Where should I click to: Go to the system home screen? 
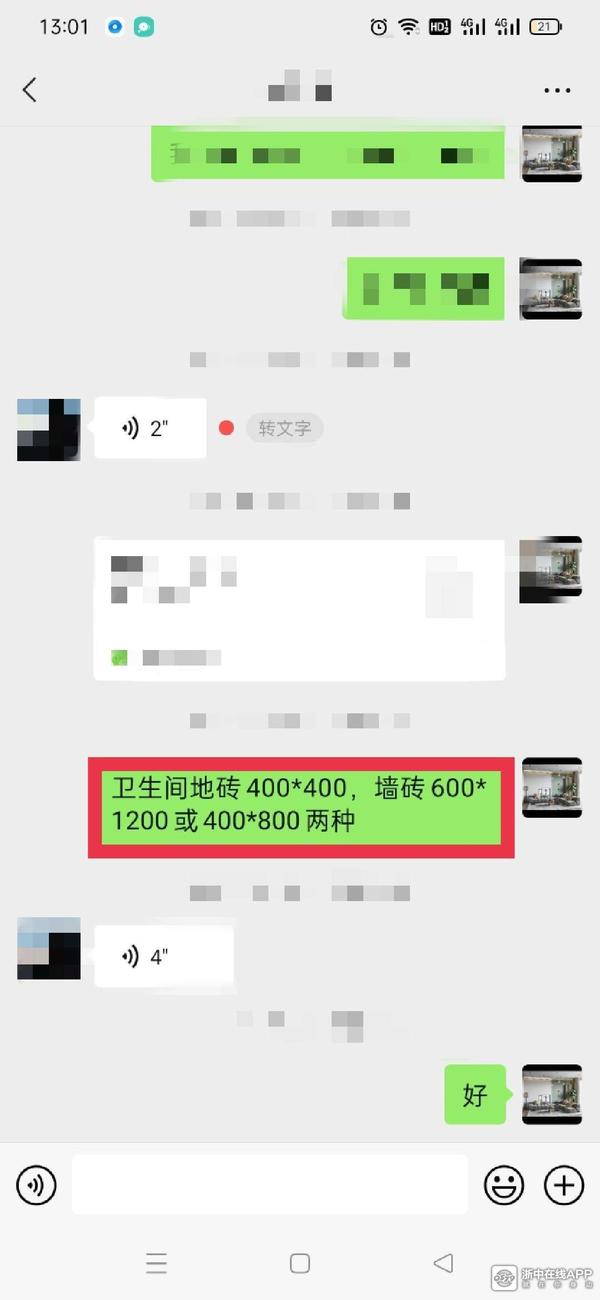point(300,1263)
